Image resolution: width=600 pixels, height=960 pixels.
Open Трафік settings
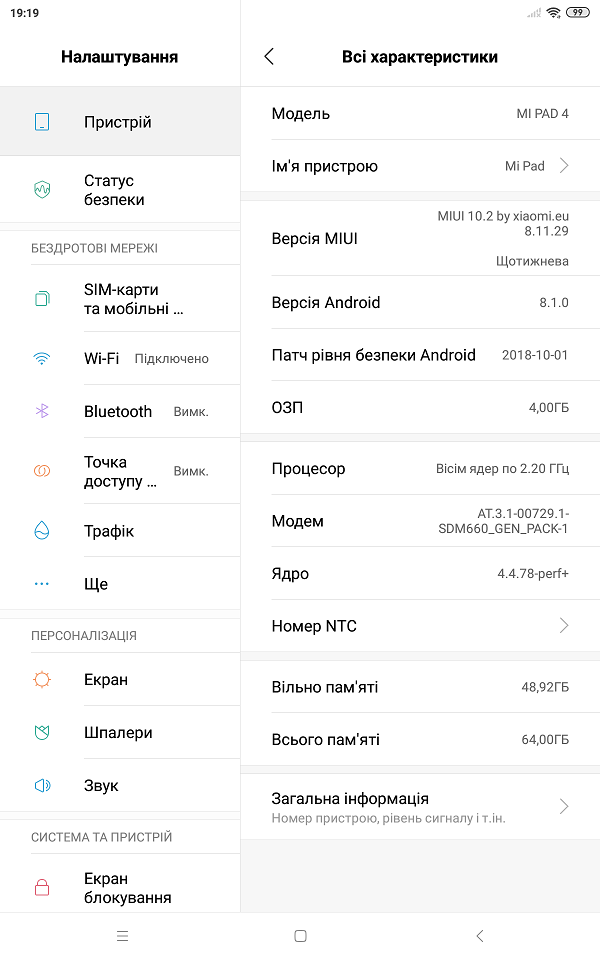120,531
